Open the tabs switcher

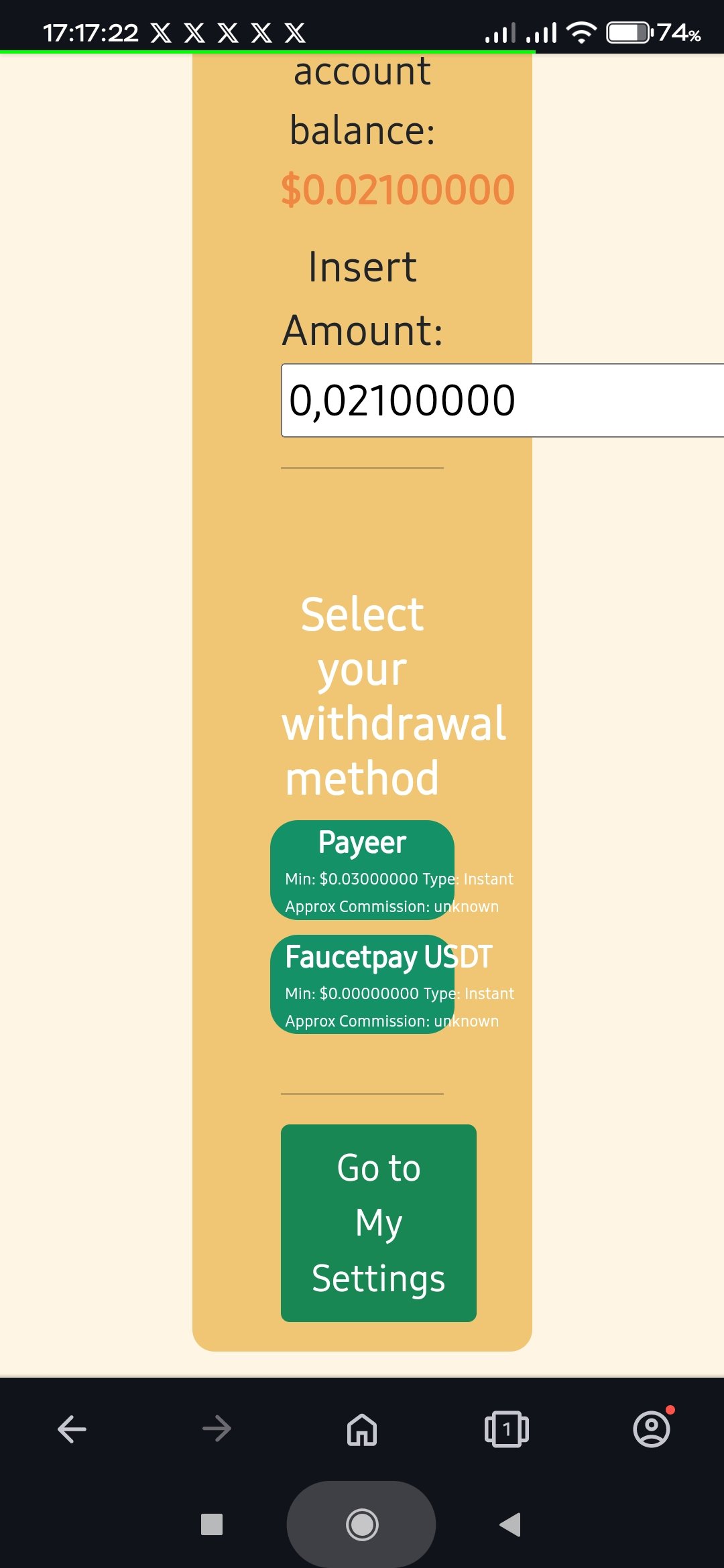[507, 1429]
